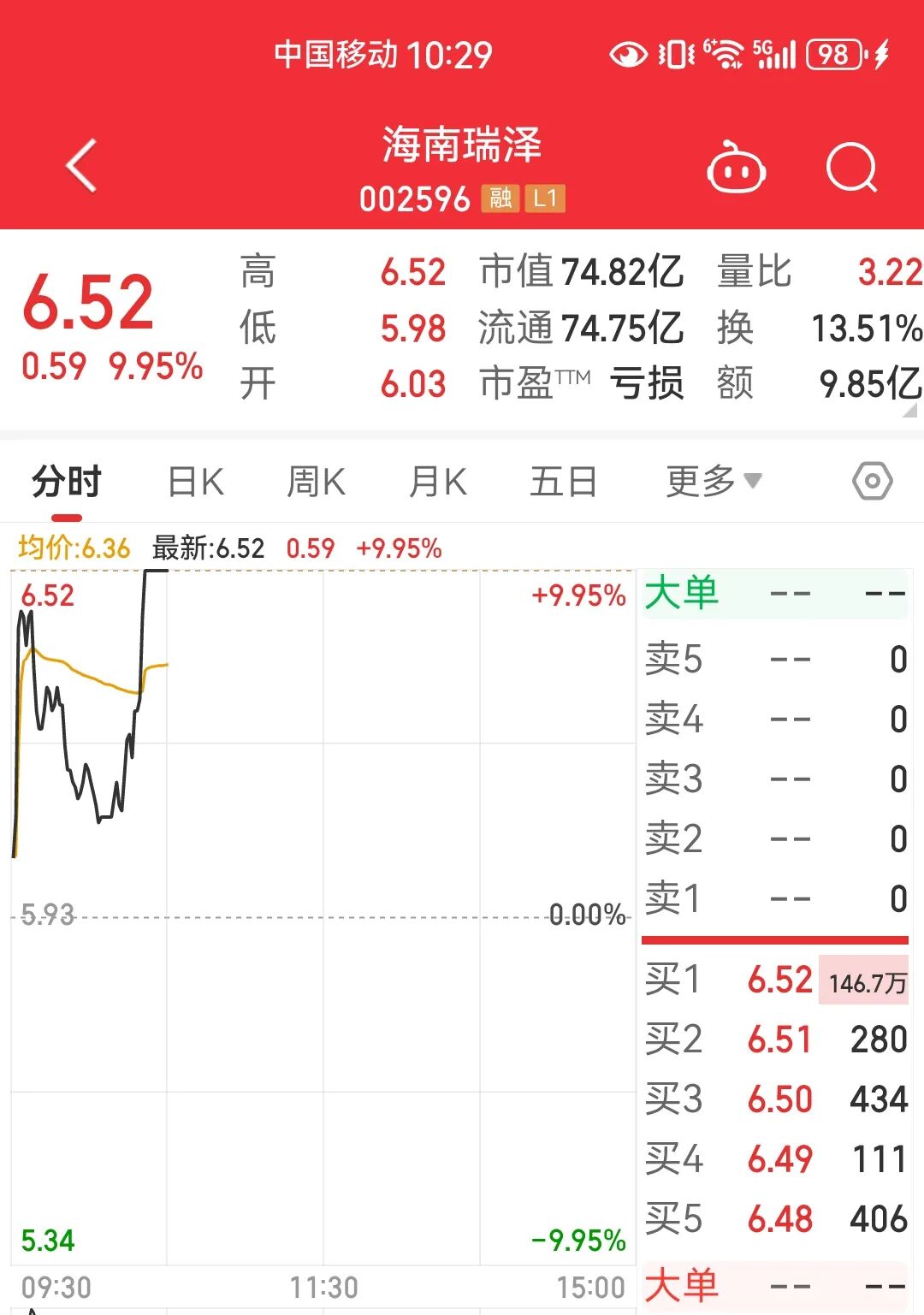Expand the 更多 dropdown

coord(714,482)
